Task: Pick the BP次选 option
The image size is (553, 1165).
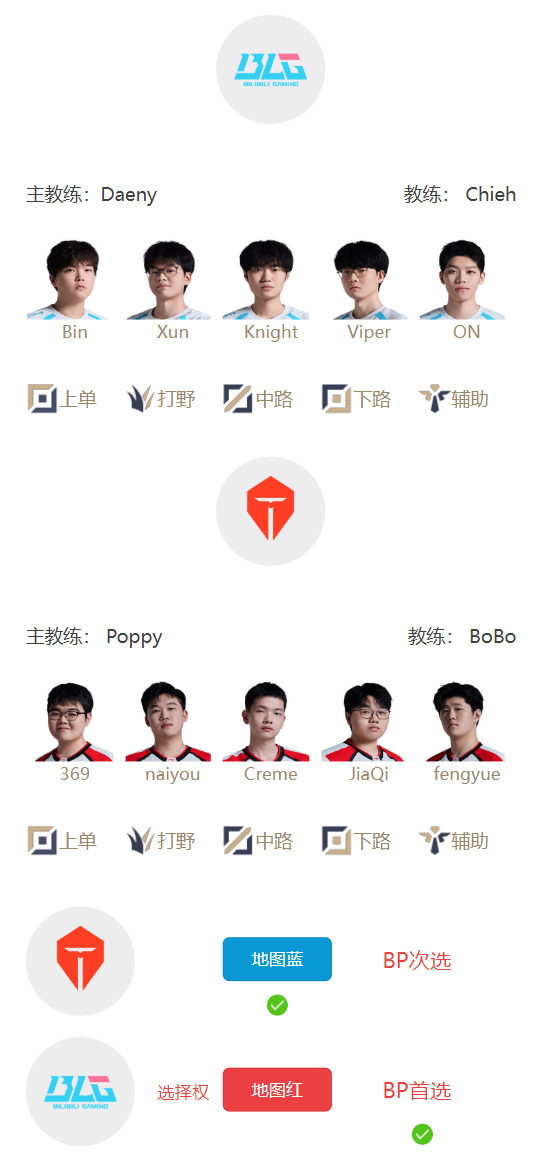Action: pos(417,961)
